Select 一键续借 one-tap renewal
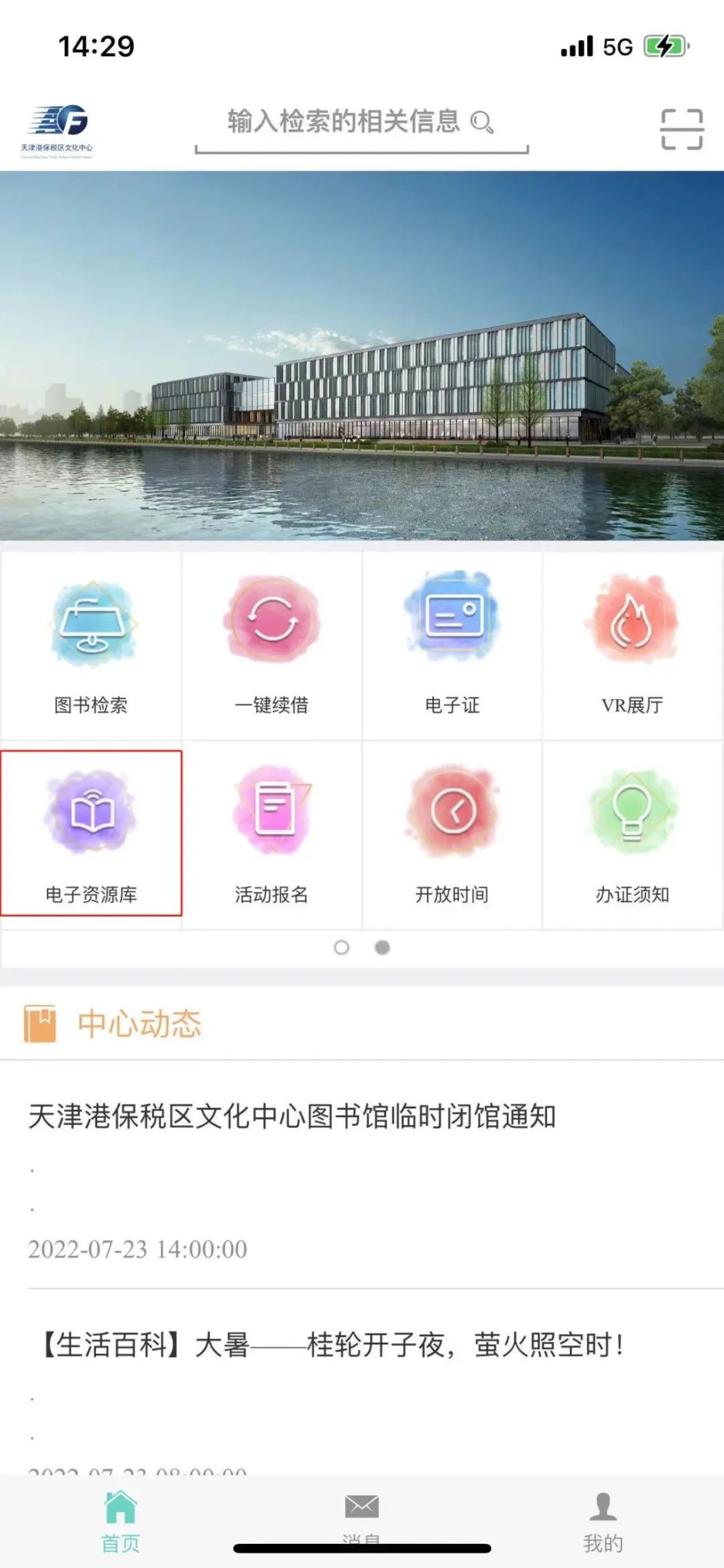Image resolution: width=724 pixels, height=1568 pixels. pos(271,645)
